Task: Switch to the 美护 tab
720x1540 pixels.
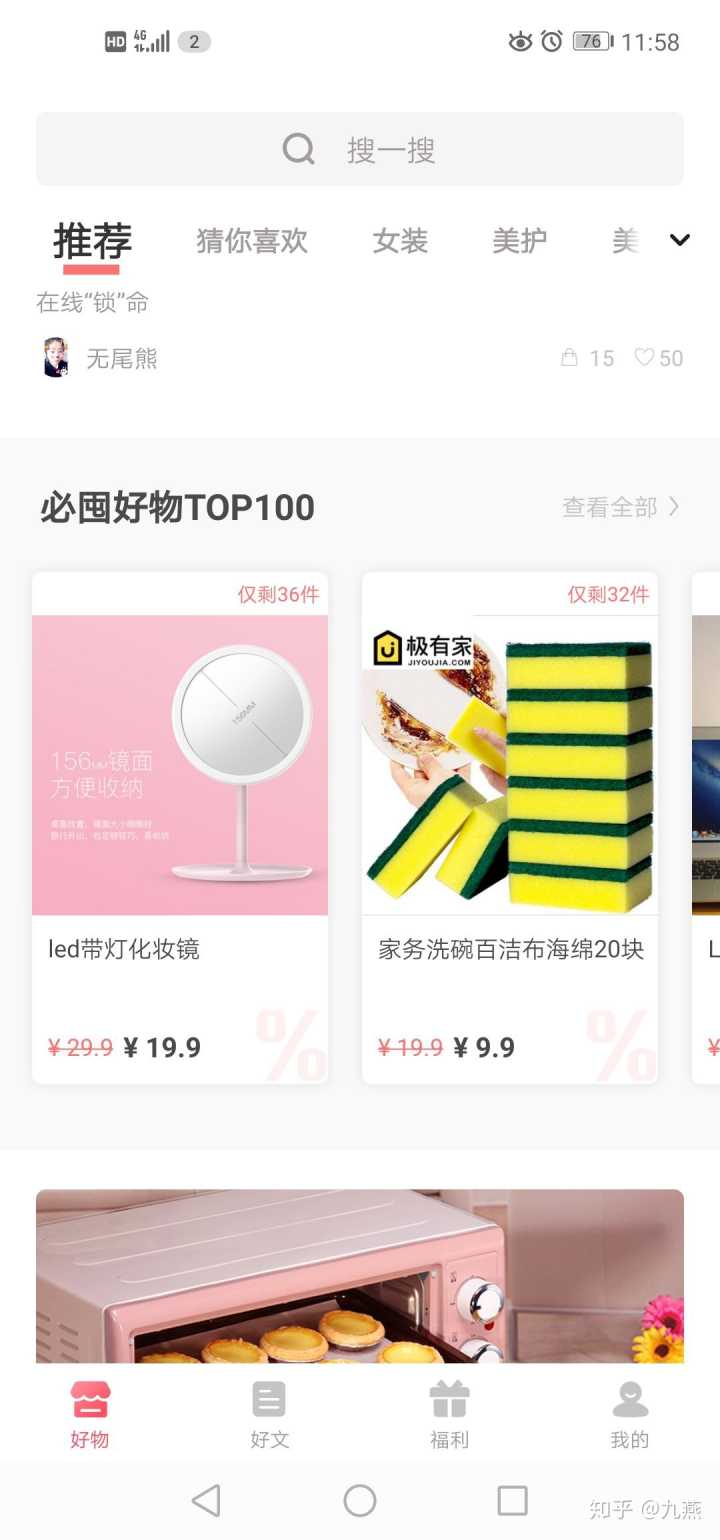Action: coord(519,241)
